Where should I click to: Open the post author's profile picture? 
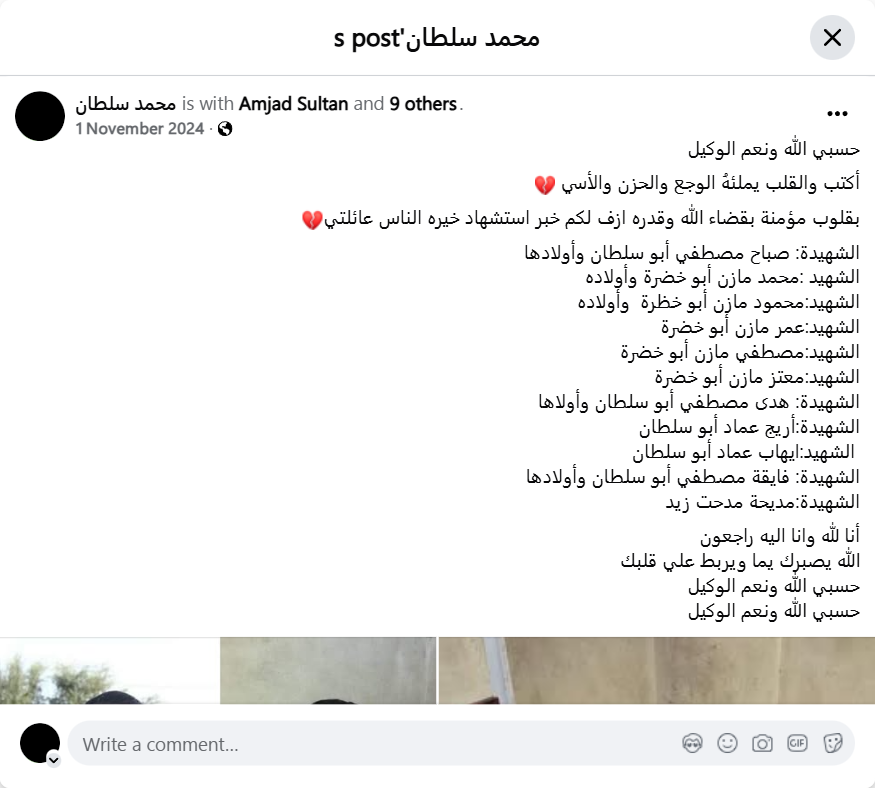pyautogui.click(x=40, y=116)
